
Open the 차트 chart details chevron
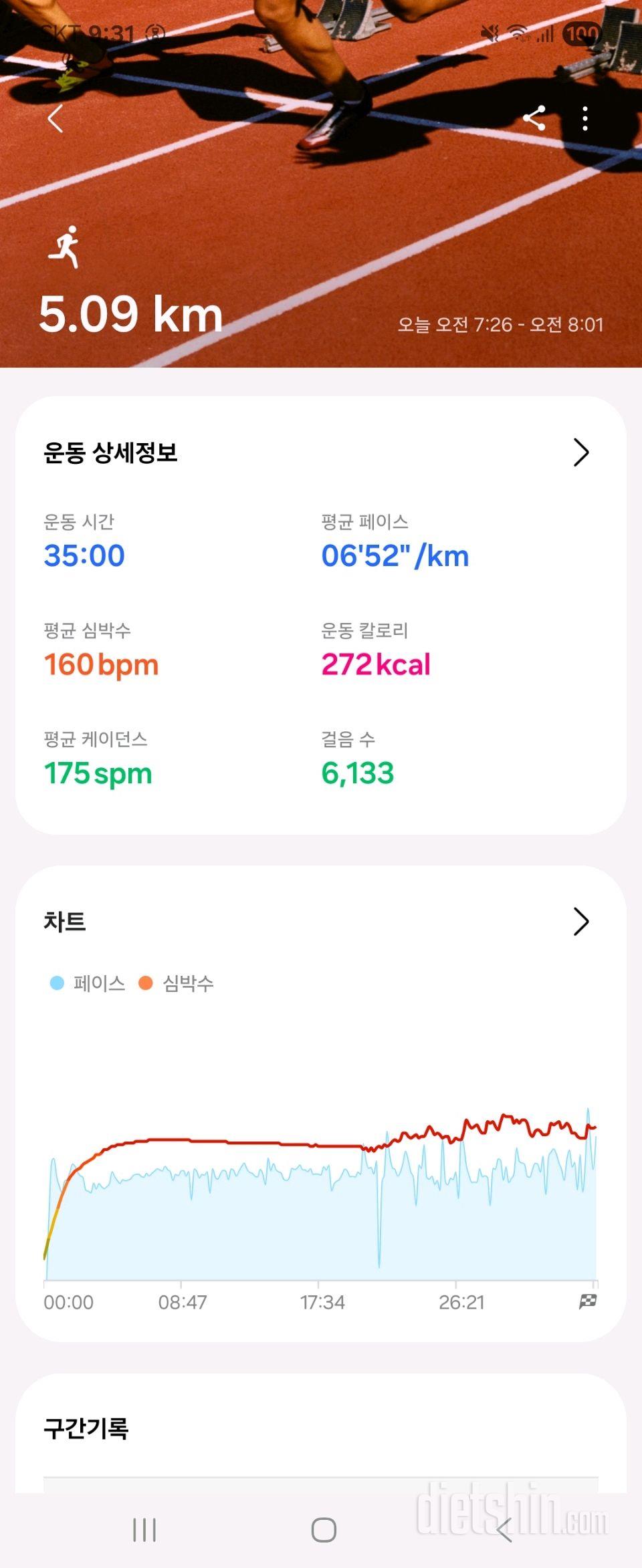[x=580, y=922]
